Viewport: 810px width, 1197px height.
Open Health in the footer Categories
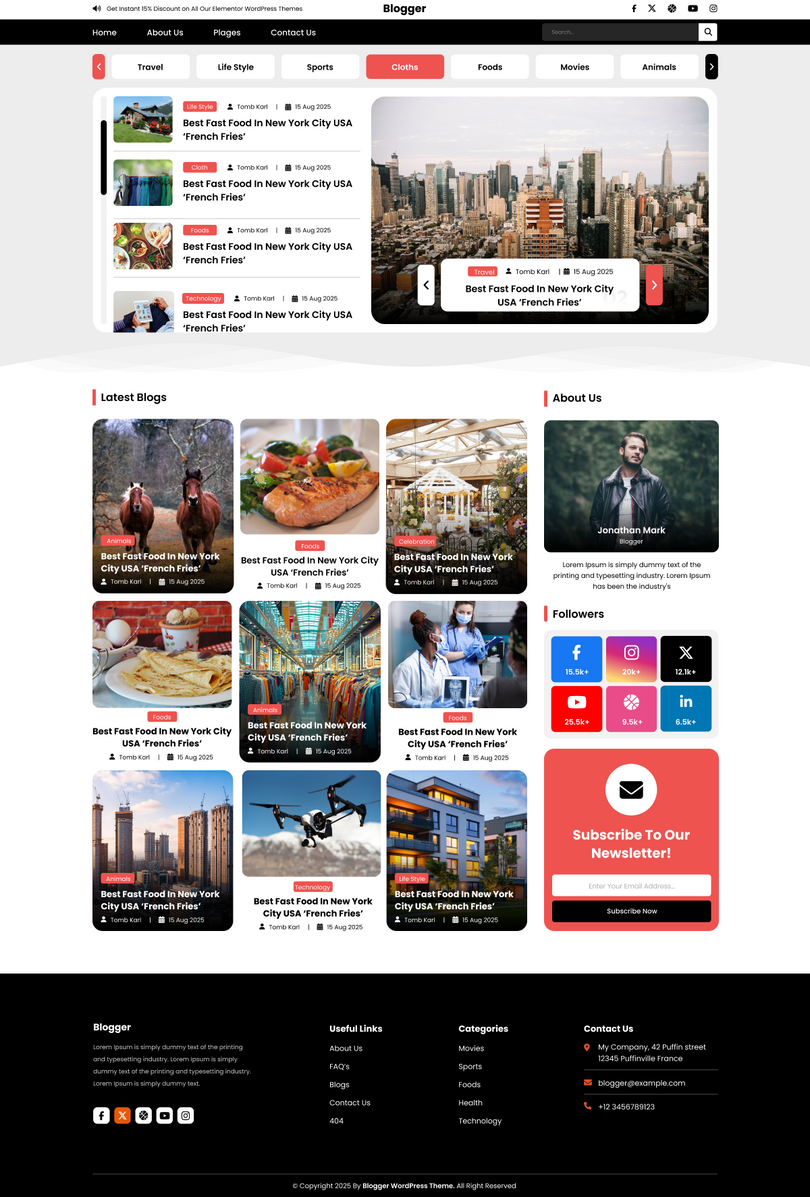click(x=470, y=1102)
